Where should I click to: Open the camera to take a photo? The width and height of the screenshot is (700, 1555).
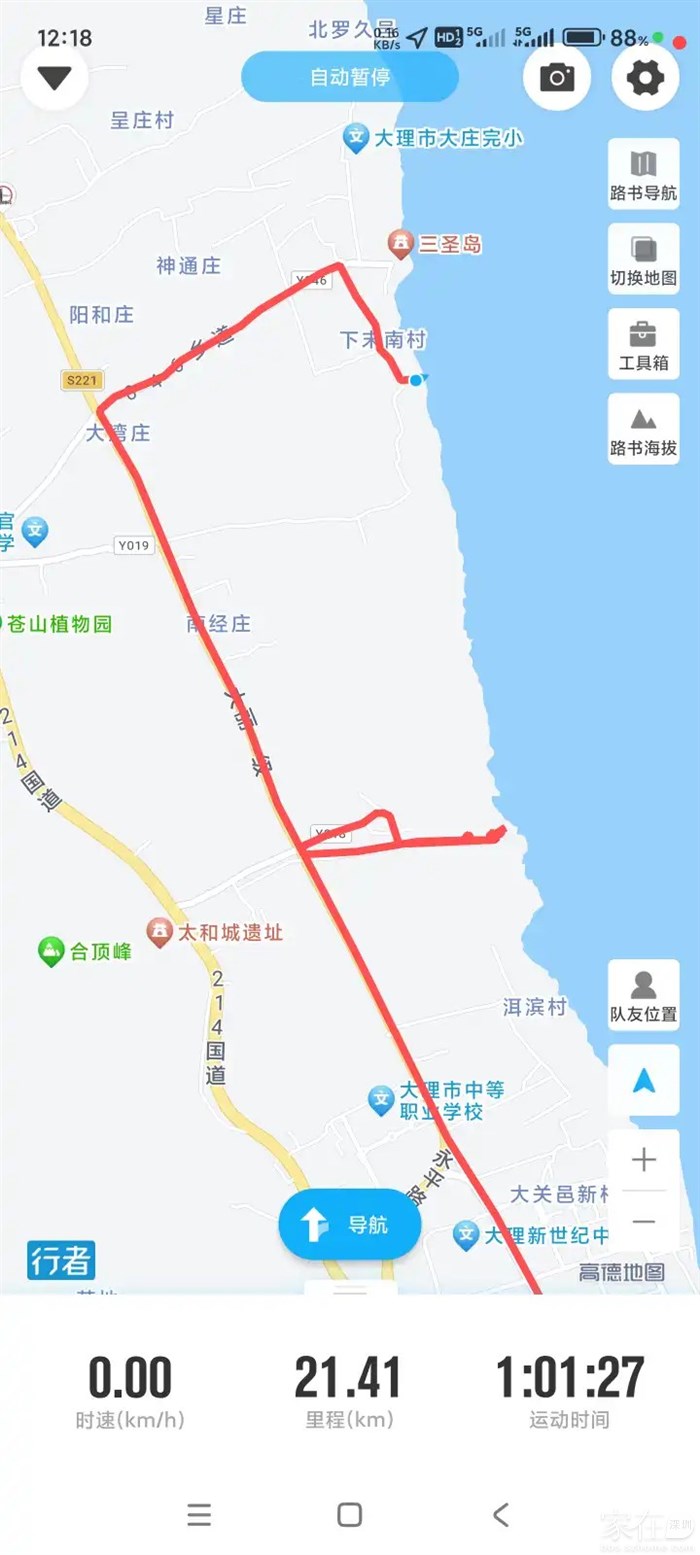coord(557,77)
